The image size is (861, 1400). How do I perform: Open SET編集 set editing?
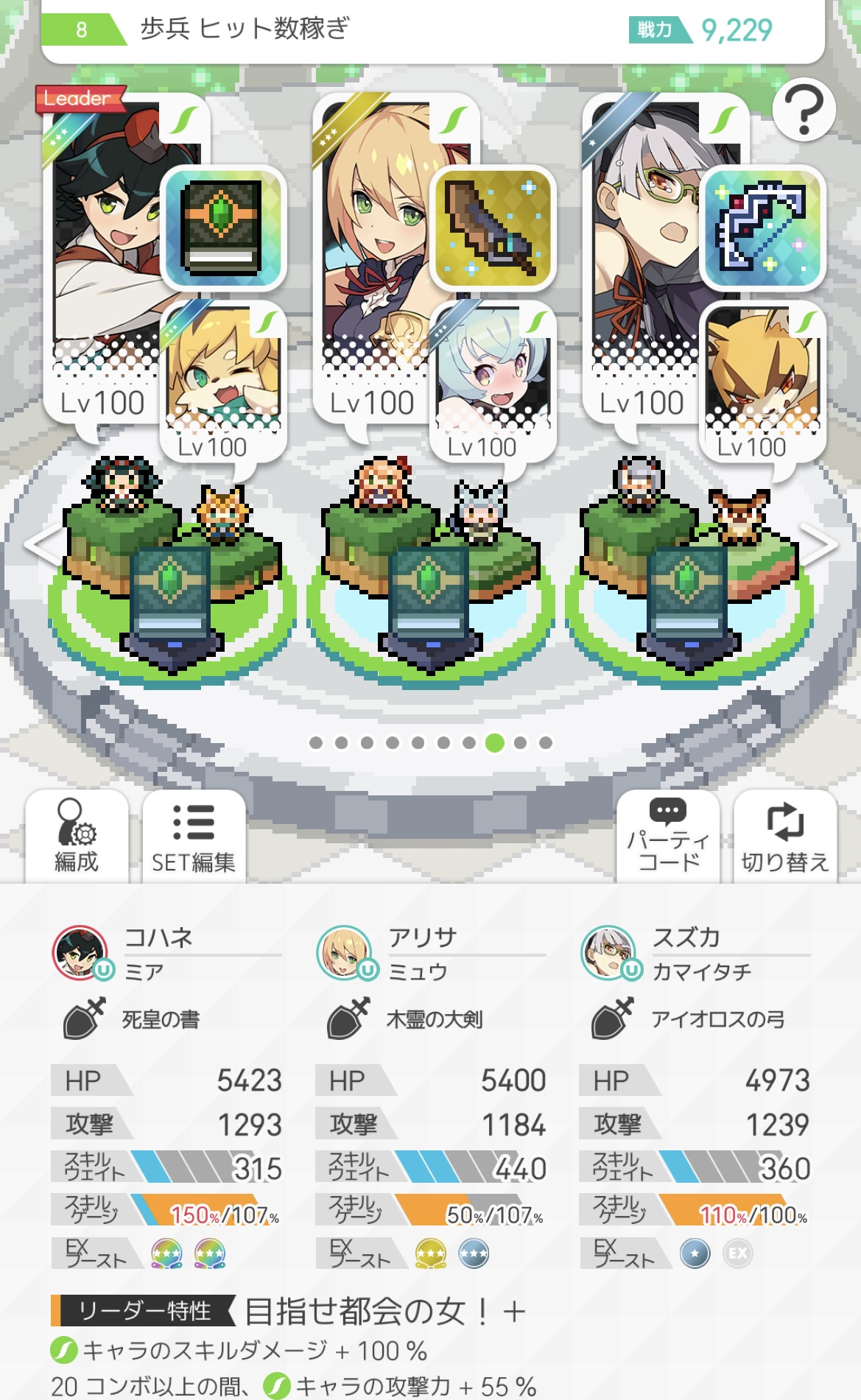point(193,837)
